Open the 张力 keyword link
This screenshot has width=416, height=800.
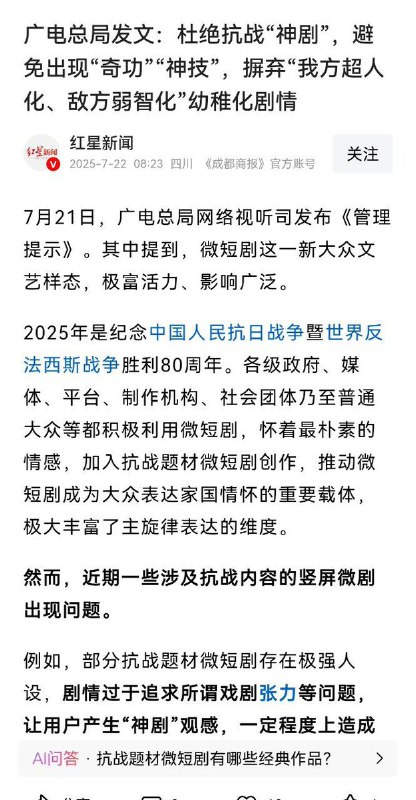(x=278, y=693)
